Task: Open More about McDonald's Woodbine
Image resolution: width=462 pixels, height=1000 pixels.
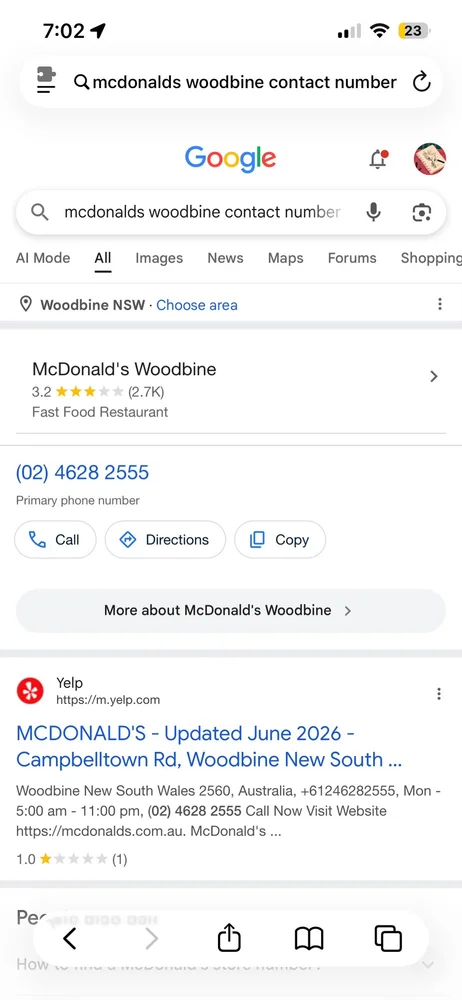Action: pos(230,610)
